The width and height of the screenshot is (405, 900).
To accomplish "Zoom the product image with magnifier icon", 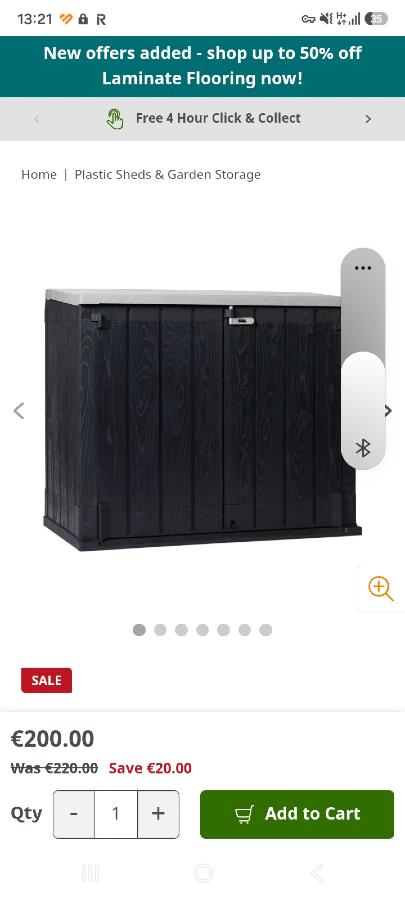I will coord(380,589).
